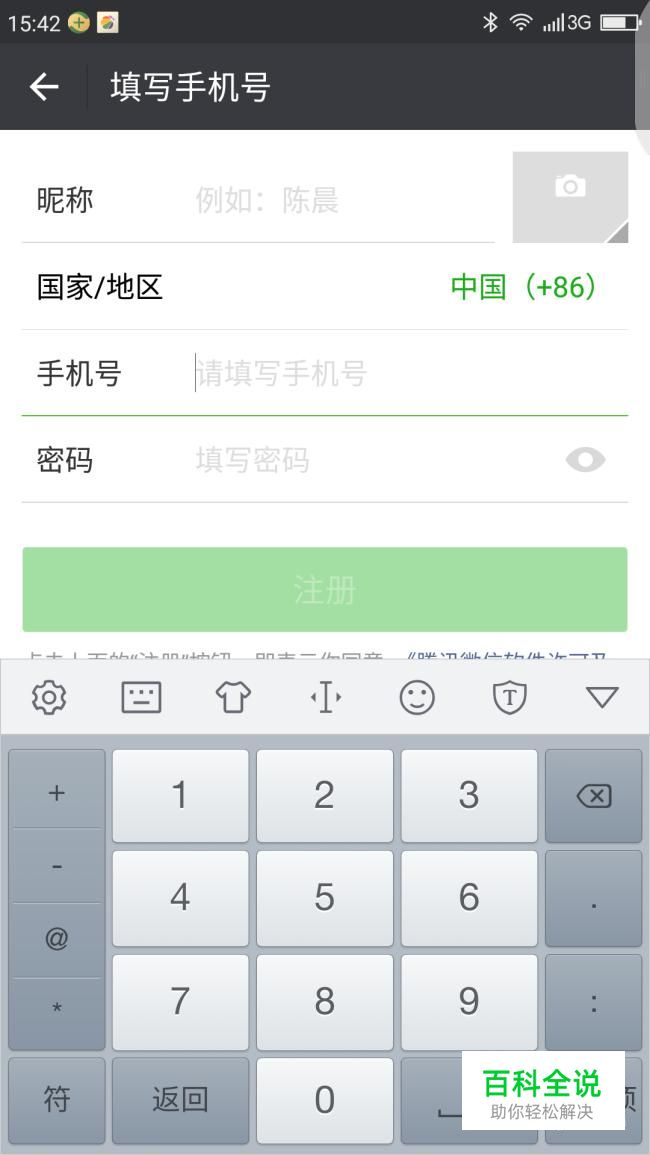Image resolution: width=650 pixels, height=1155 pixels.
Task: Open the emoji panel on the keyboard
Action: point(417,698)
